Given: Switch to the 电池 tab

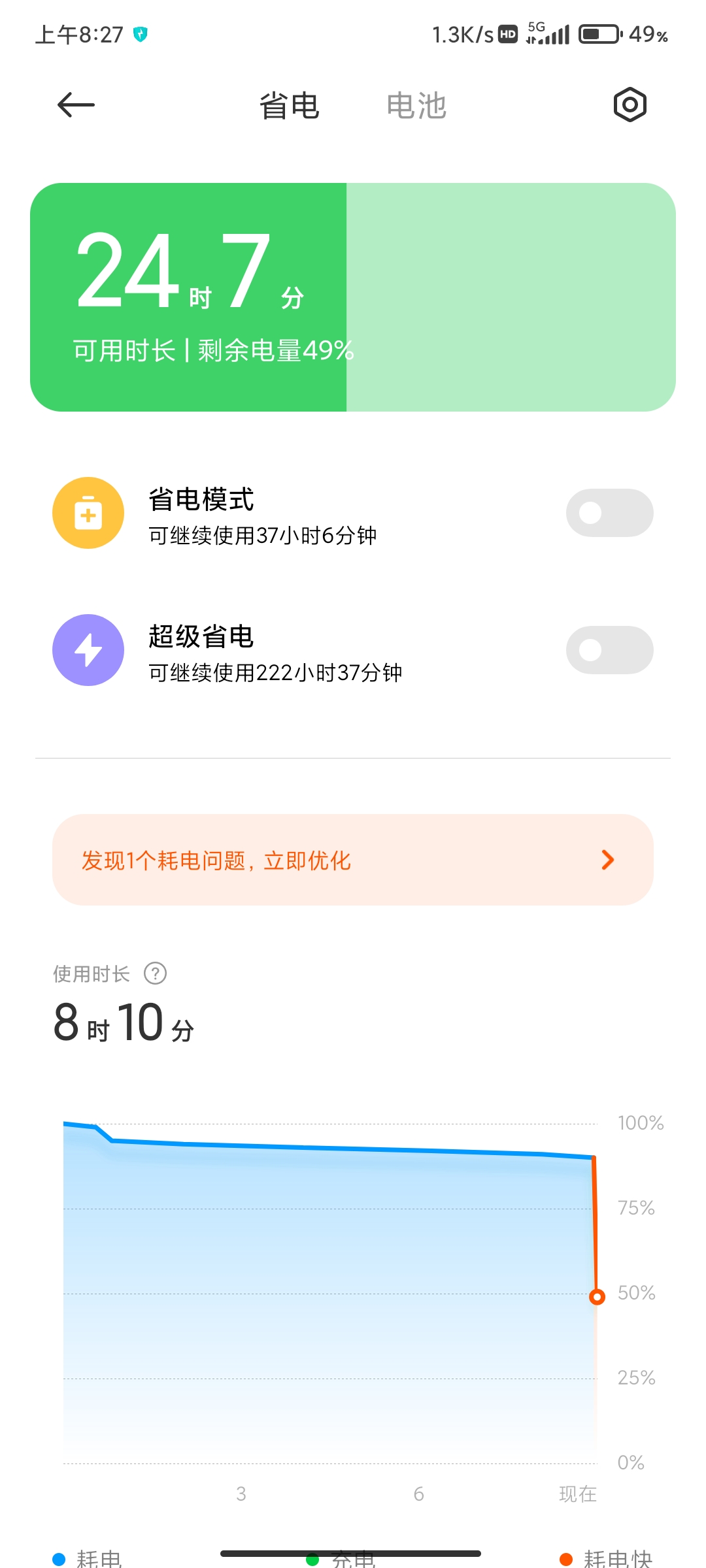Looking at the screenshot, I should pyautogui.click(x=416, y=106).
